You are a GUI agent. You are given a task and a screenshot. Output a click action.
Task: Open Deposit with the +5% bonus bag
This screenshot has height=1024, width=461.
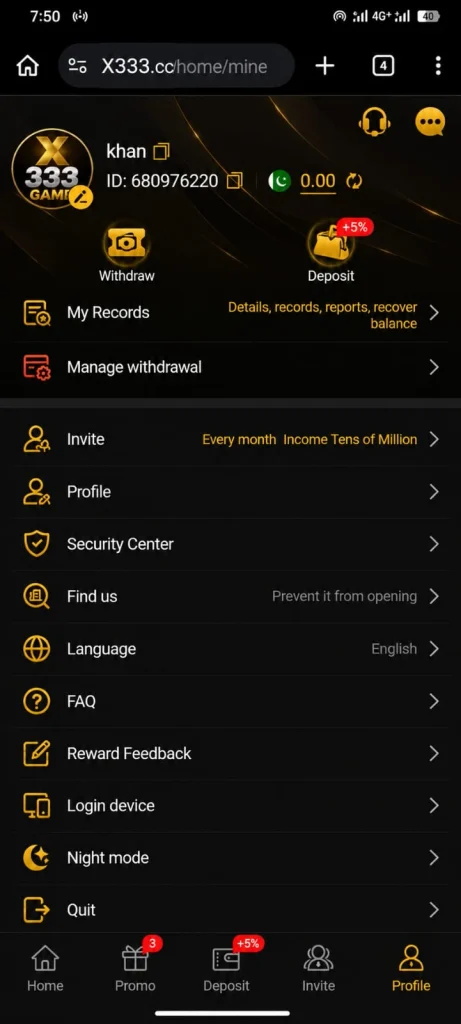pos(331,252)
